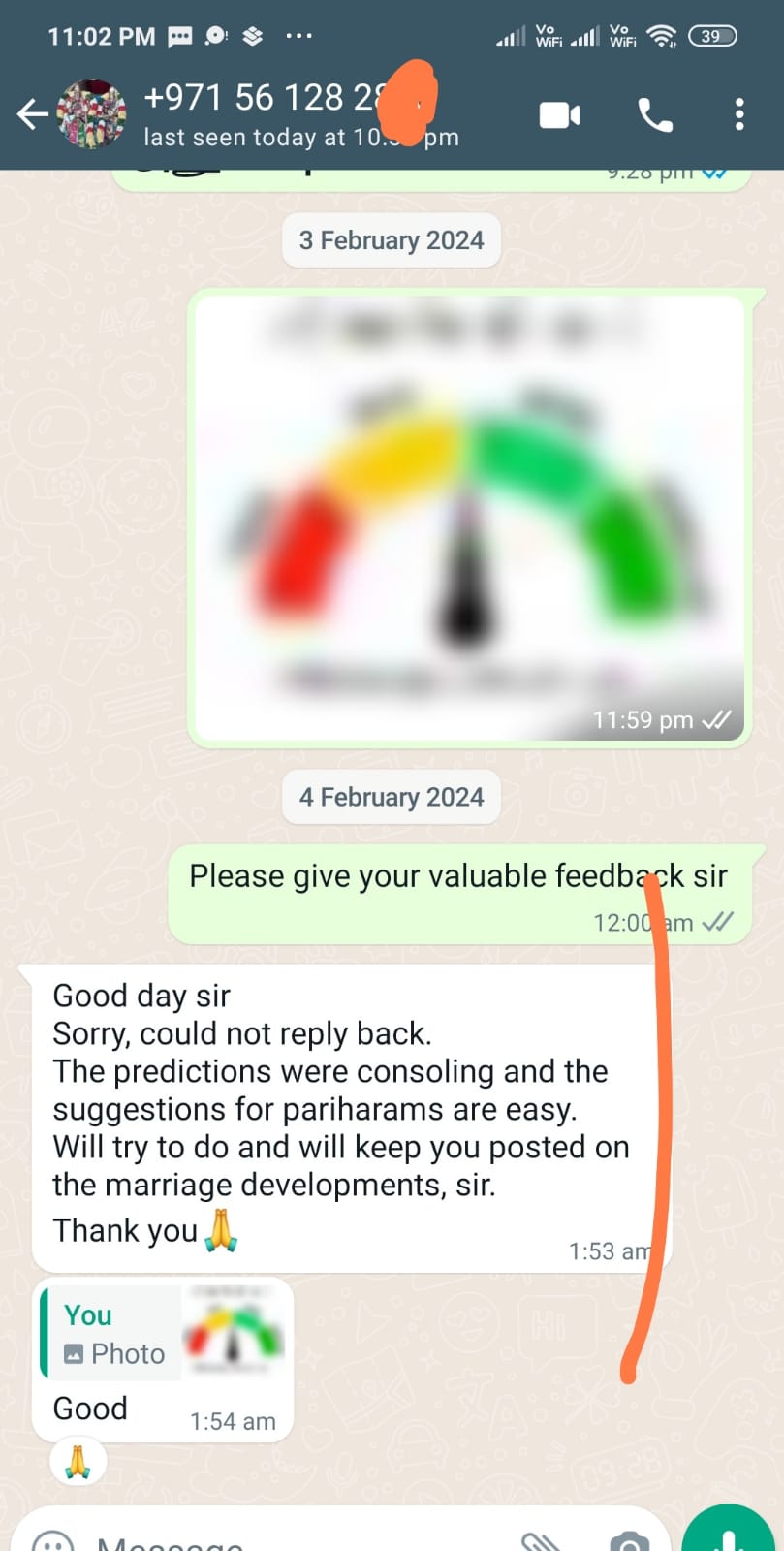Go back to the chat list
Screen dimensions: 784x1551
[x=32, y=115]
